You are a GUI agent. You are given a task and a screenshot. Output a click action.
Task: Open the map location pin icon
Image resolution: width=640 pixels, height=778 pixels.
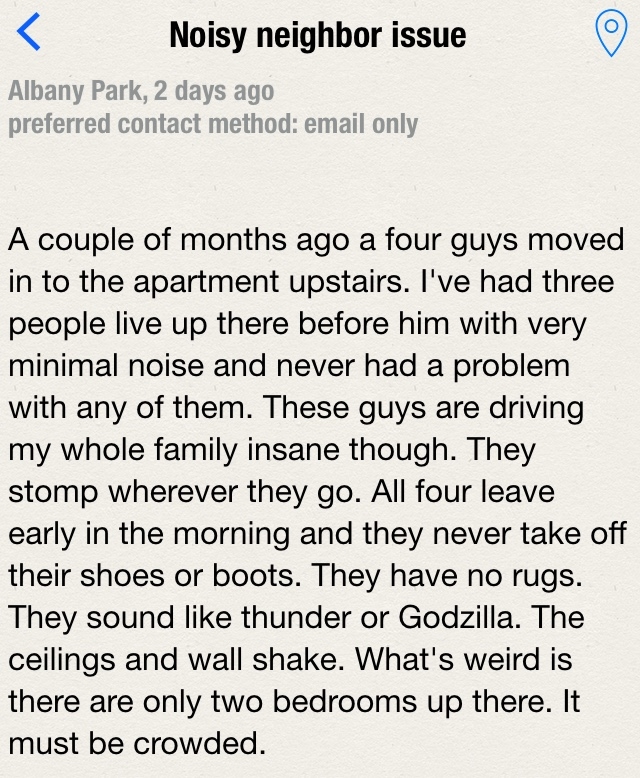(608, 34)
